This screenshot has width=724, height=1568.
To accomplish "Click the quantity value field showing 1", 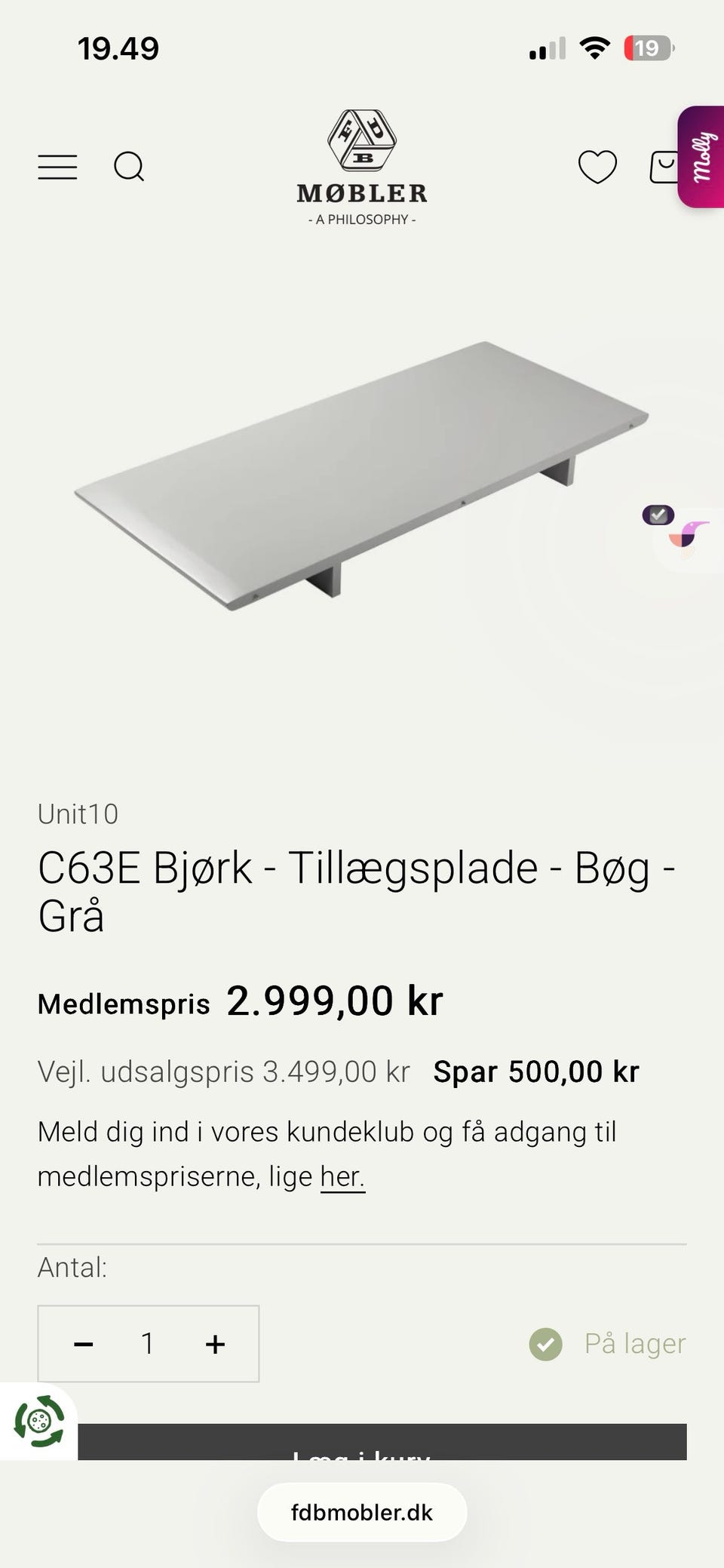I will pos(148,1344).
